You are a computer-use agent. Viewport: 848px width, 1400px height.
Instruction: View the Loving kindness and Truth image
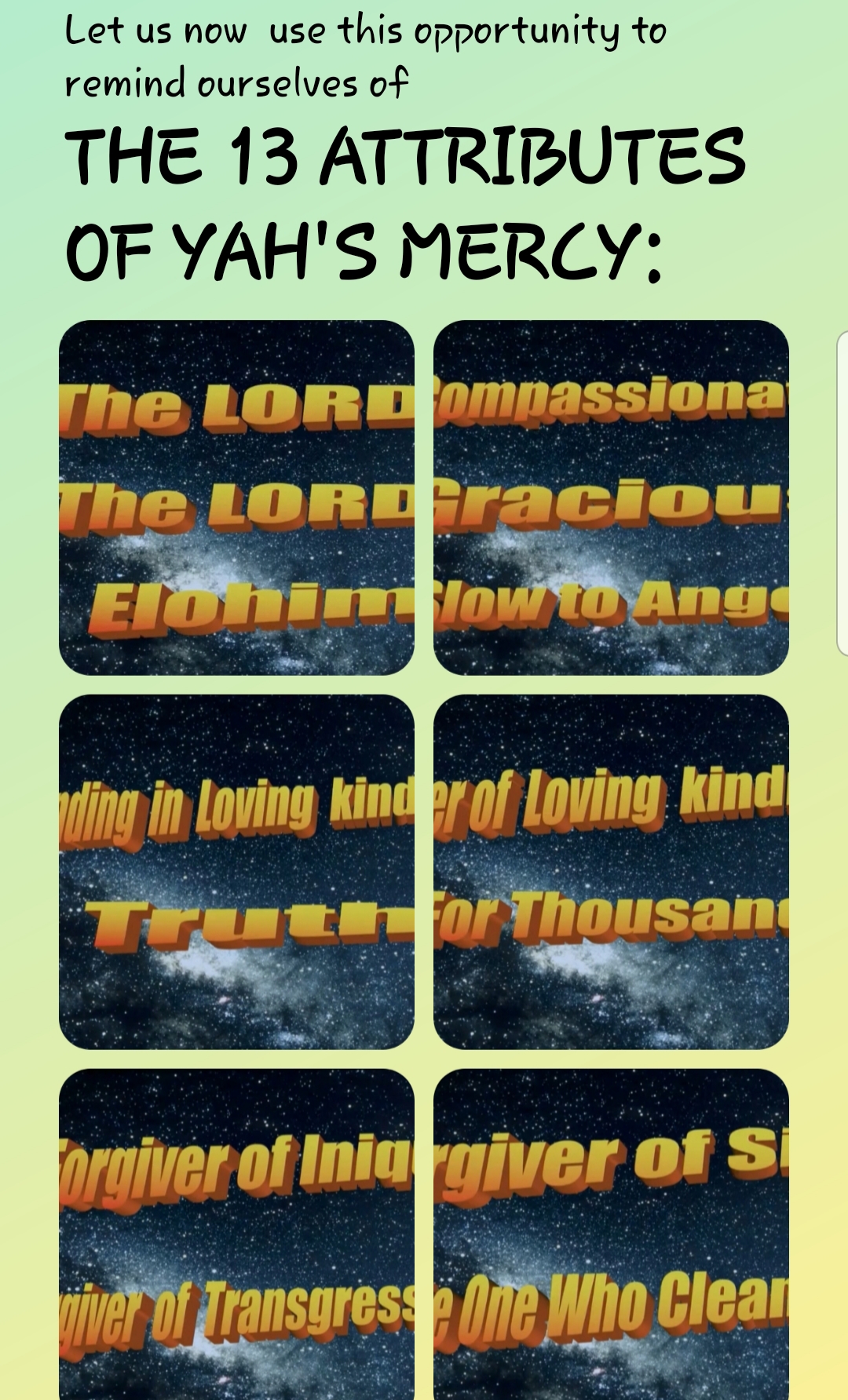point(236,871)
